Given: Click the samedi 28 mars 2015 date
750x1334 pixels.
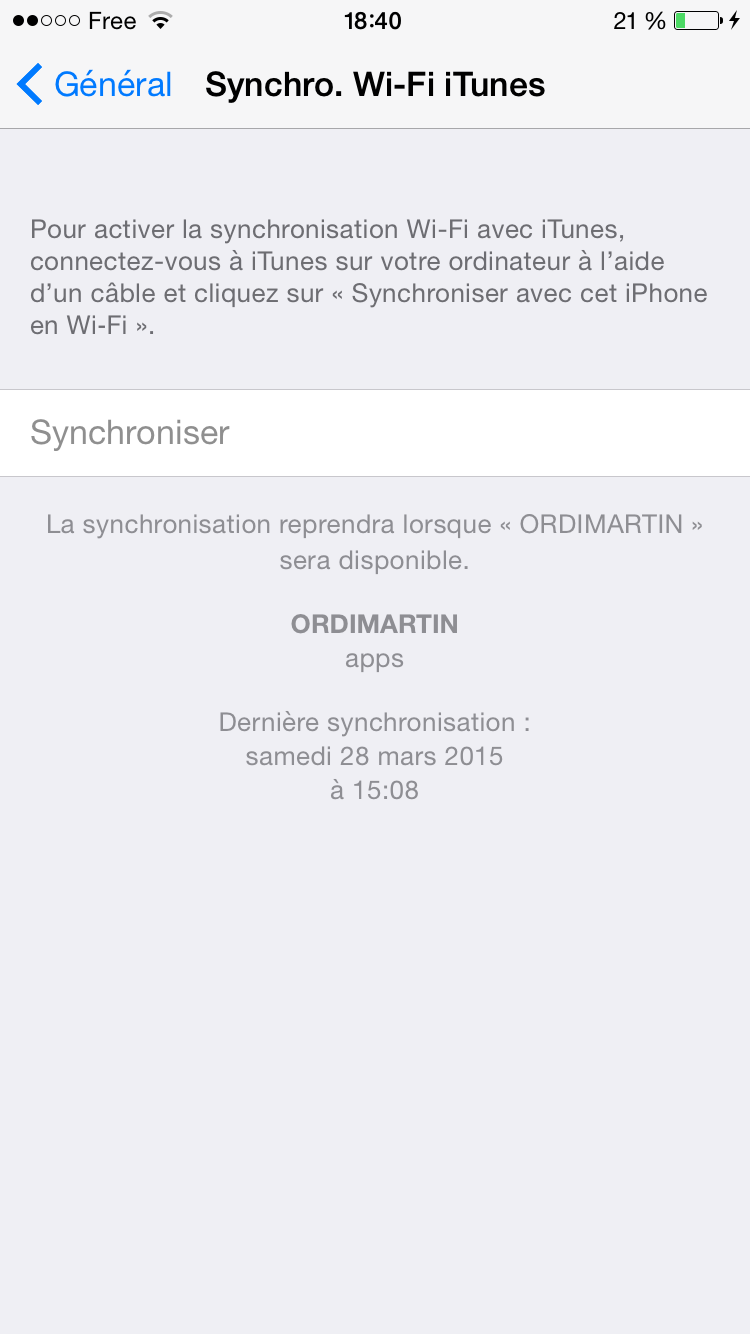Looking at the screenshot, I should click(x=374, y=756).
